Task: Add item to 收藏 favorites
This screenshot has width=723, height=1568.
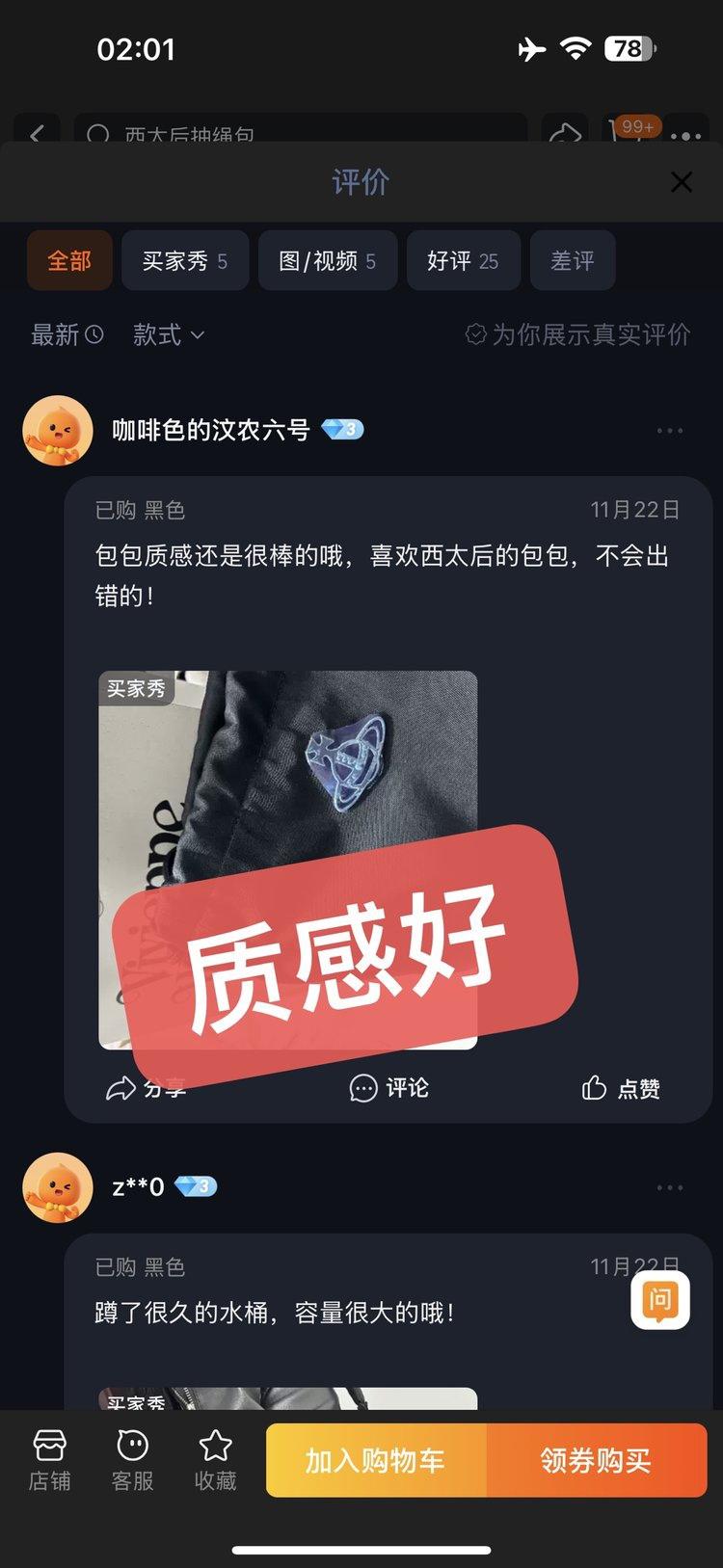Action: point(215,1460)
